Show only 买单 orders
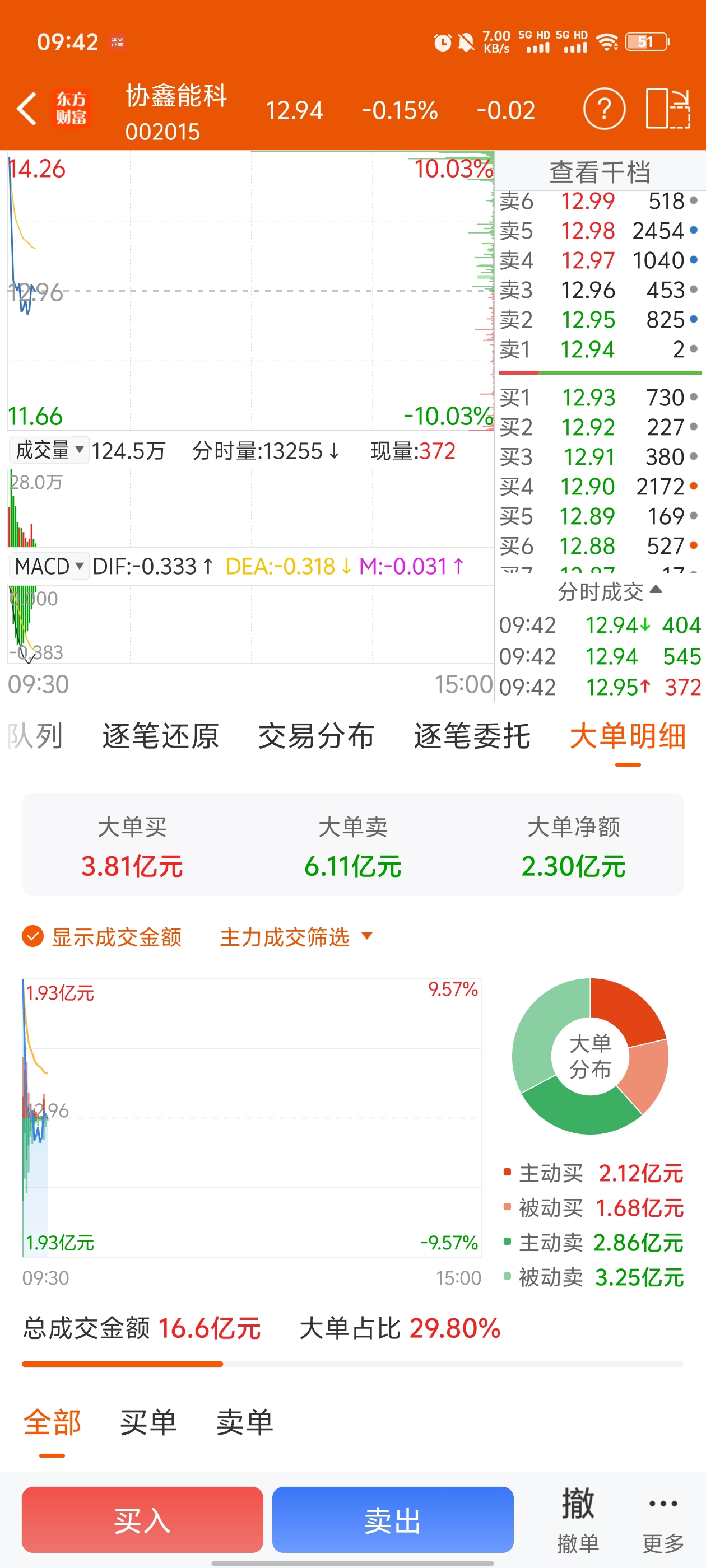 click(x=148, y=1422)
